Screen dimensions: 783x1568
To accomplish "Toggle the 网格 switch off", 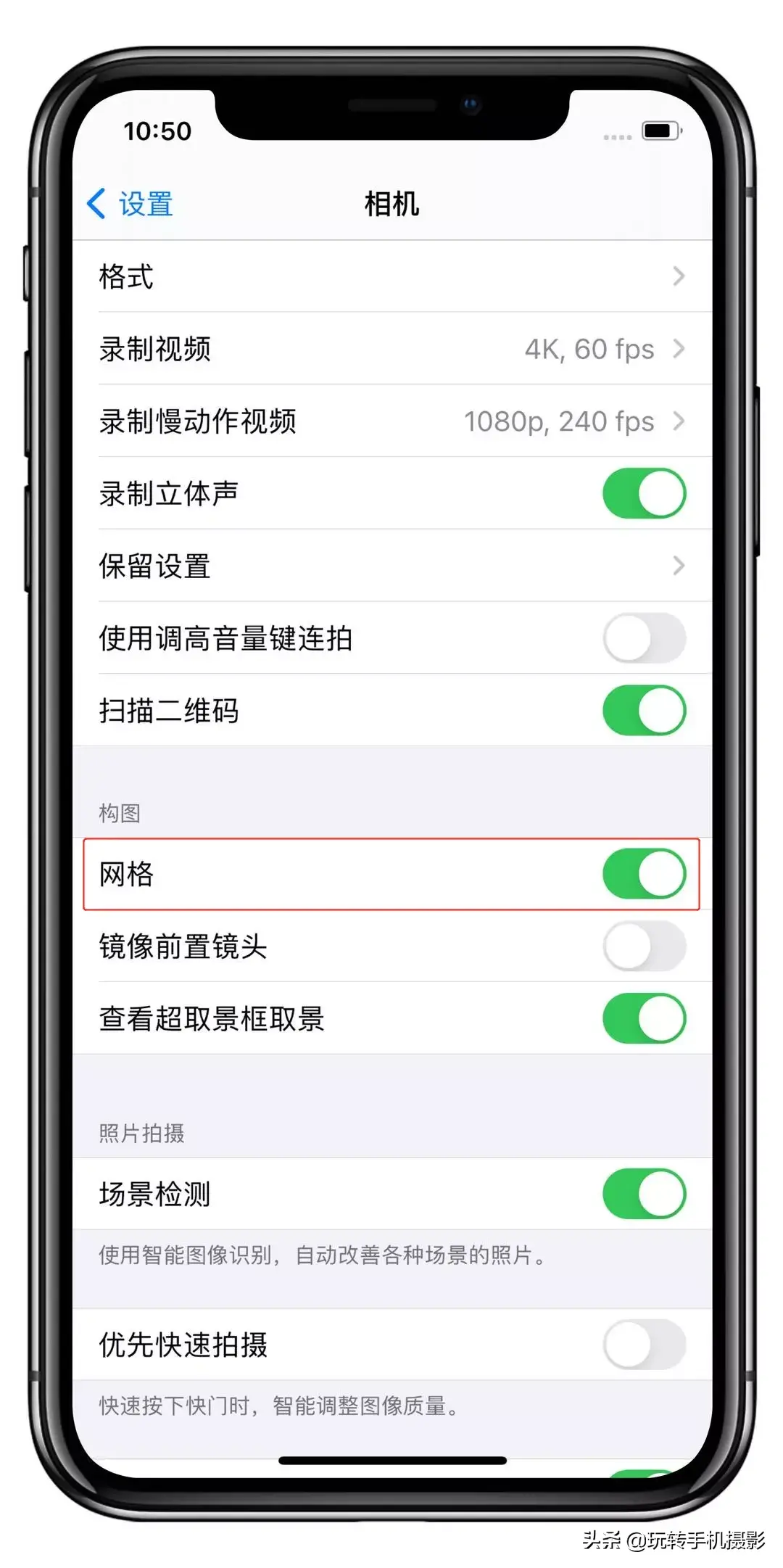I will click(x=644, y=874).
